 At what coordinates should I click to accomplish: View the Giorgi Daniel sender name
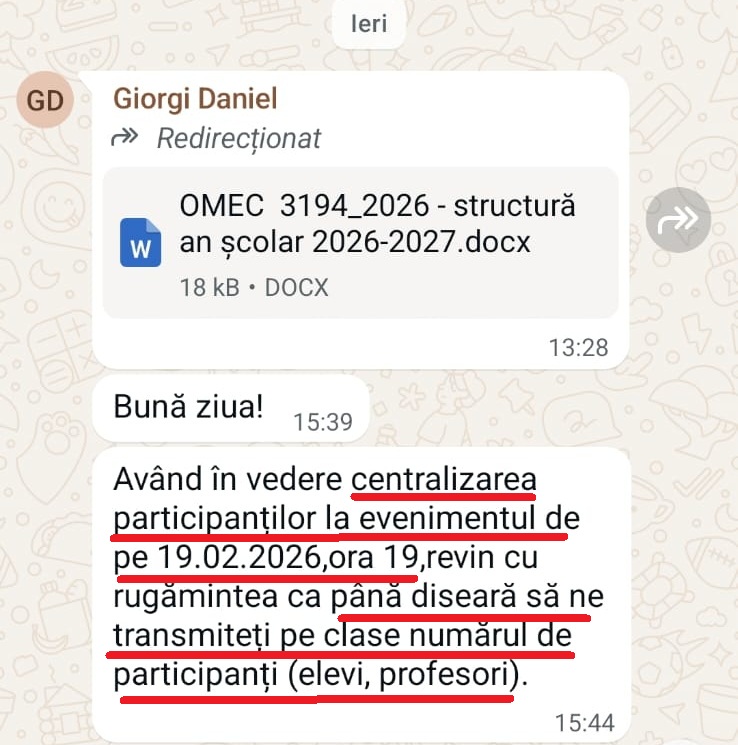tap(195, 99)
